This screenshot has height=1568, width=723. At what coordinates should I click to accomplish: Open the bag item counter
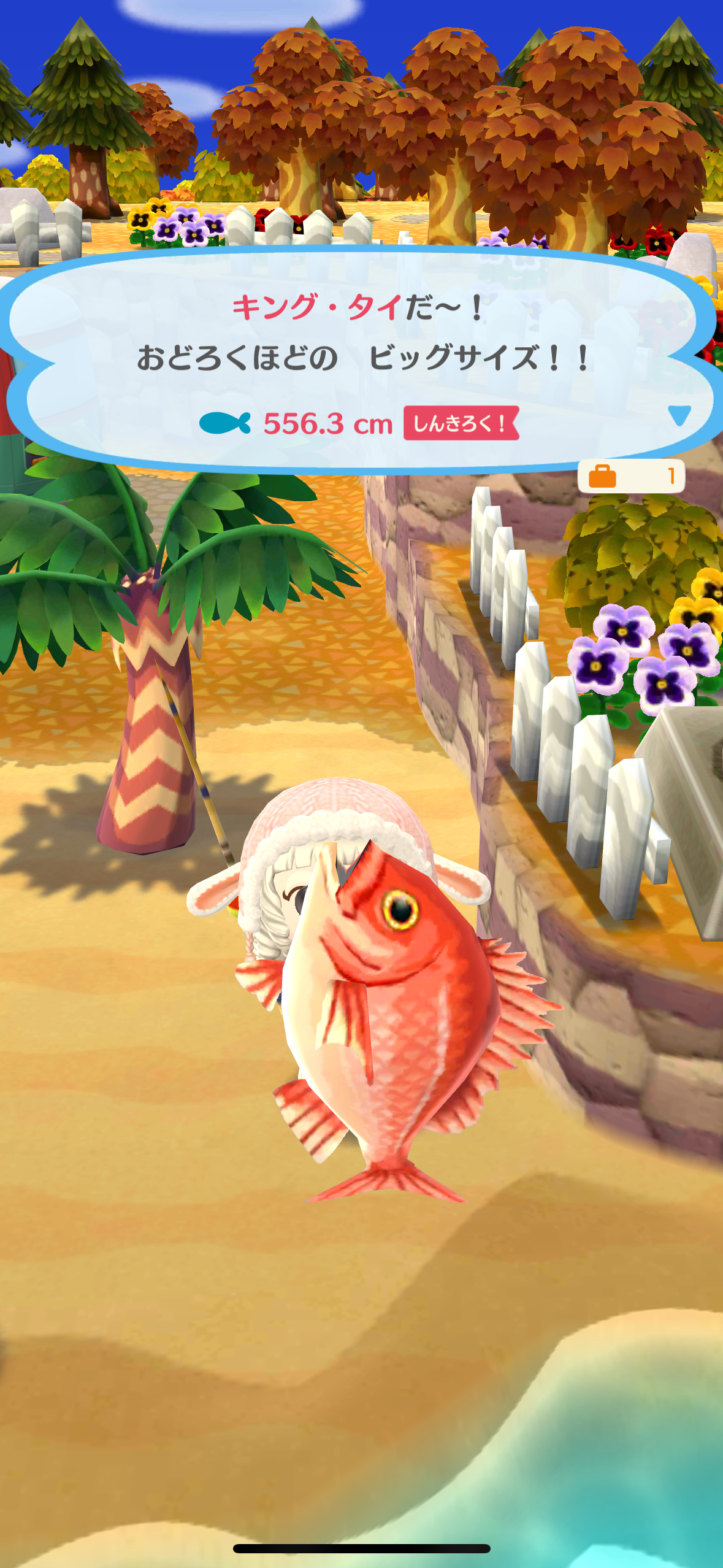coord(631,476)
